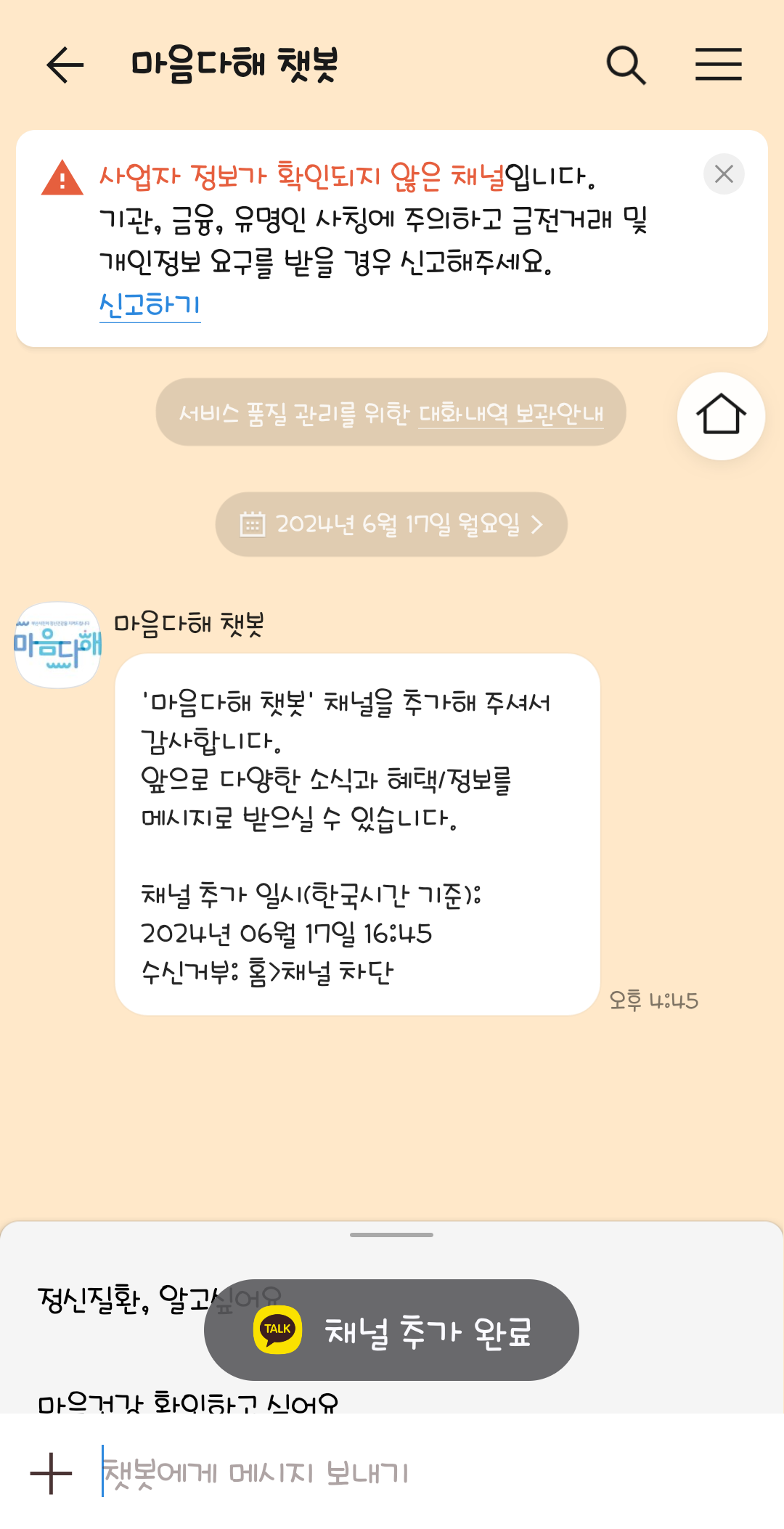Image resolution: width=784 pixels, height=1529 pixels.
Task: Go back from 마음다해 챗봇 chat
Action: pos(65,65)
